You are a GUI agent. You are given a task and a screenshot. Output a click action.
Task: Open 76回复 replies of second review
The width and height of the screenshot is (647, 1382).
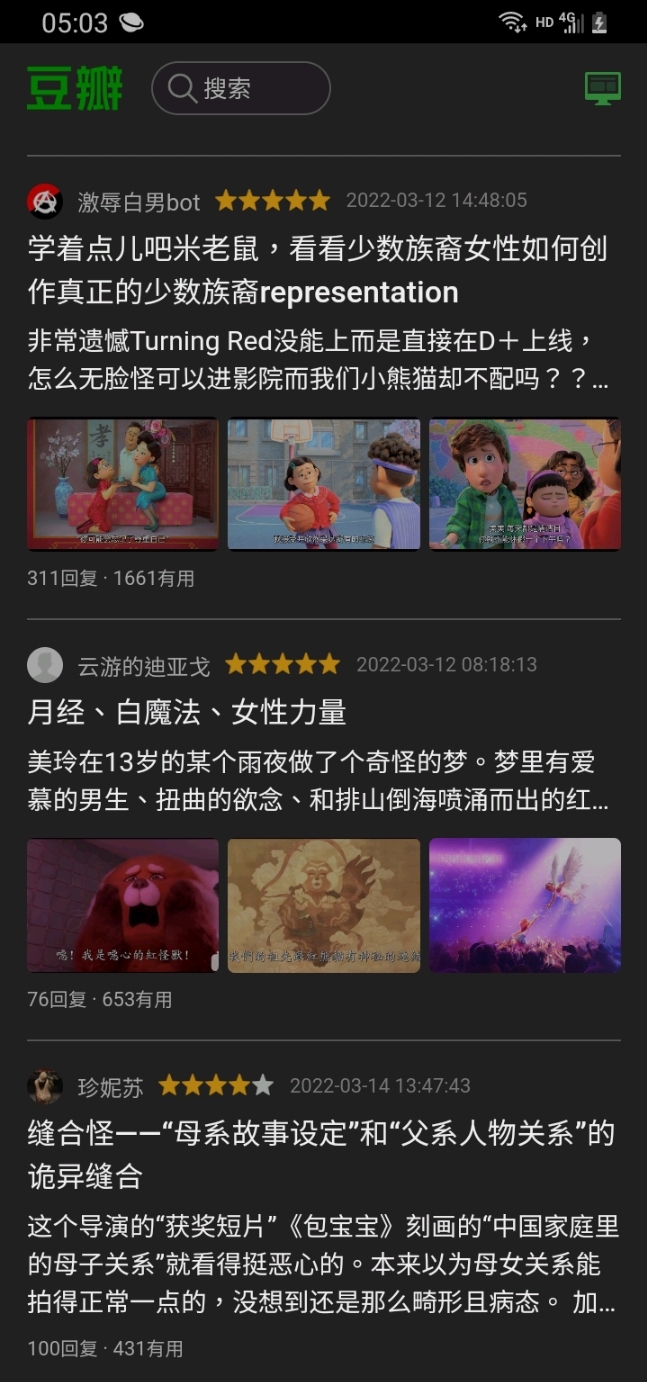point(57,999)
